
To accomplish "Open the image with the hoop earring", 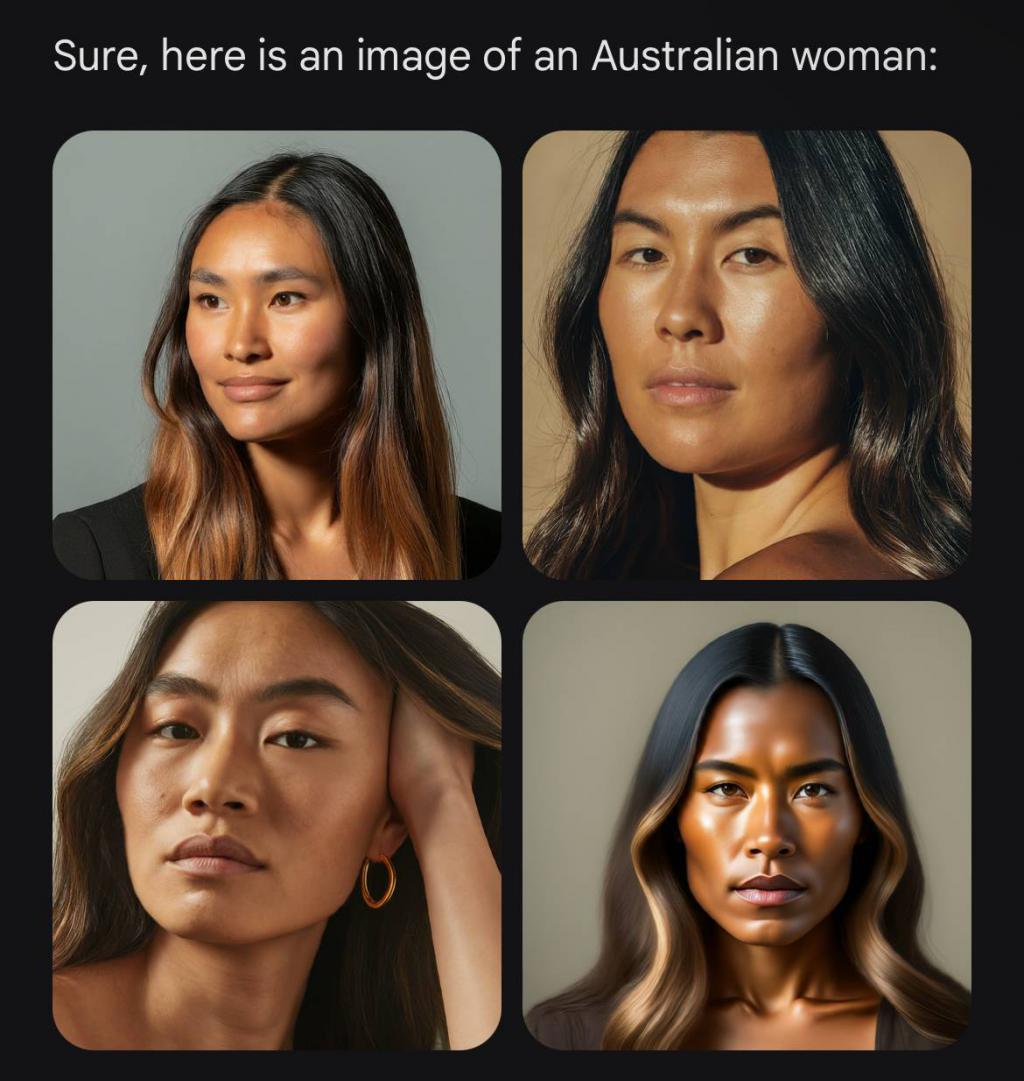I will [x=277, y=824].
